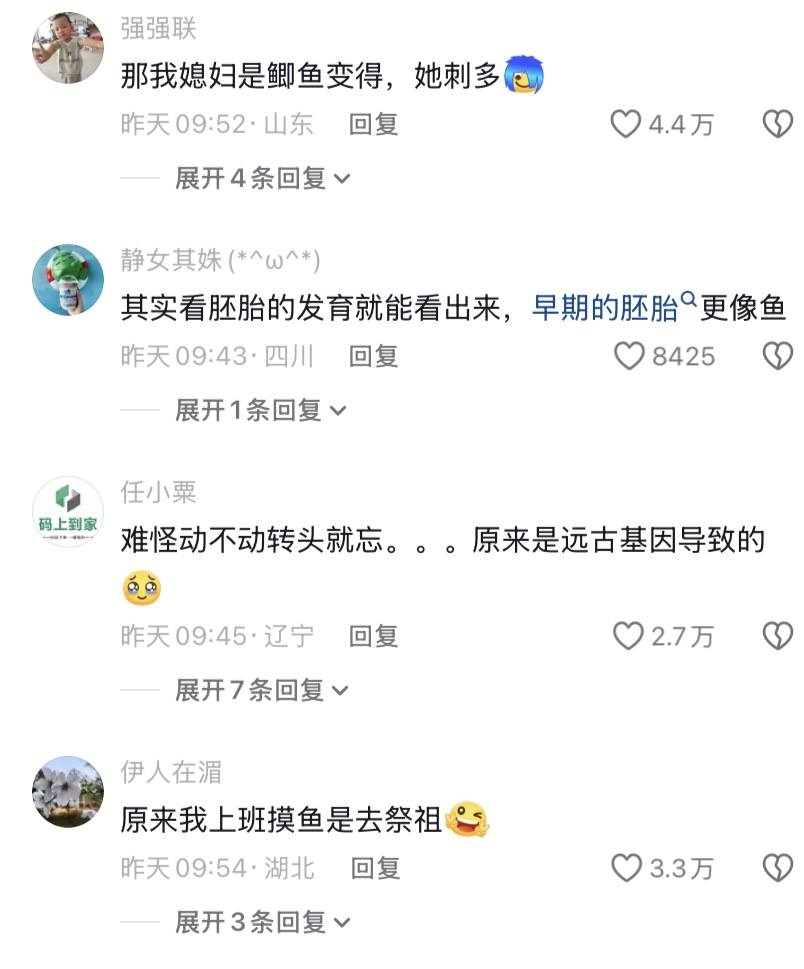
Task: Like 静女其姝's comment
Action: tap(629, 356)
